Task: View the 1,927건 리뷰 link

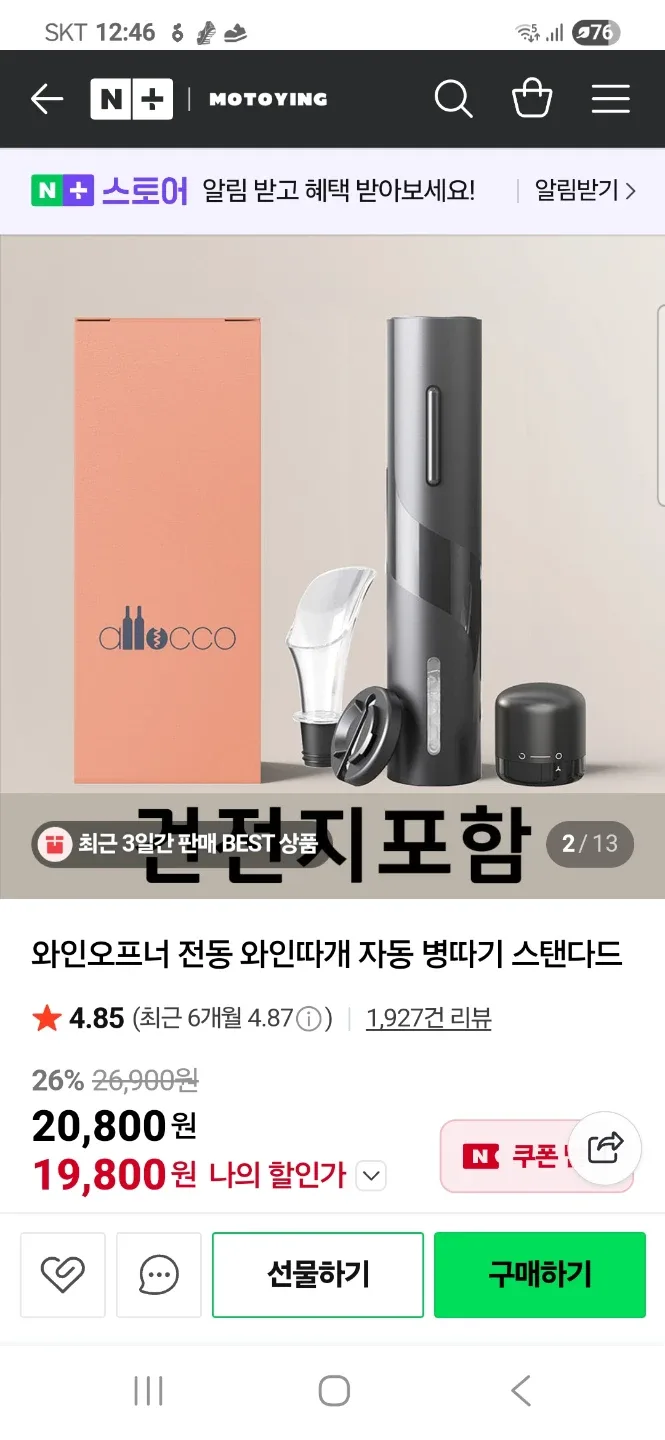Action: click(x=428, y=1018)
